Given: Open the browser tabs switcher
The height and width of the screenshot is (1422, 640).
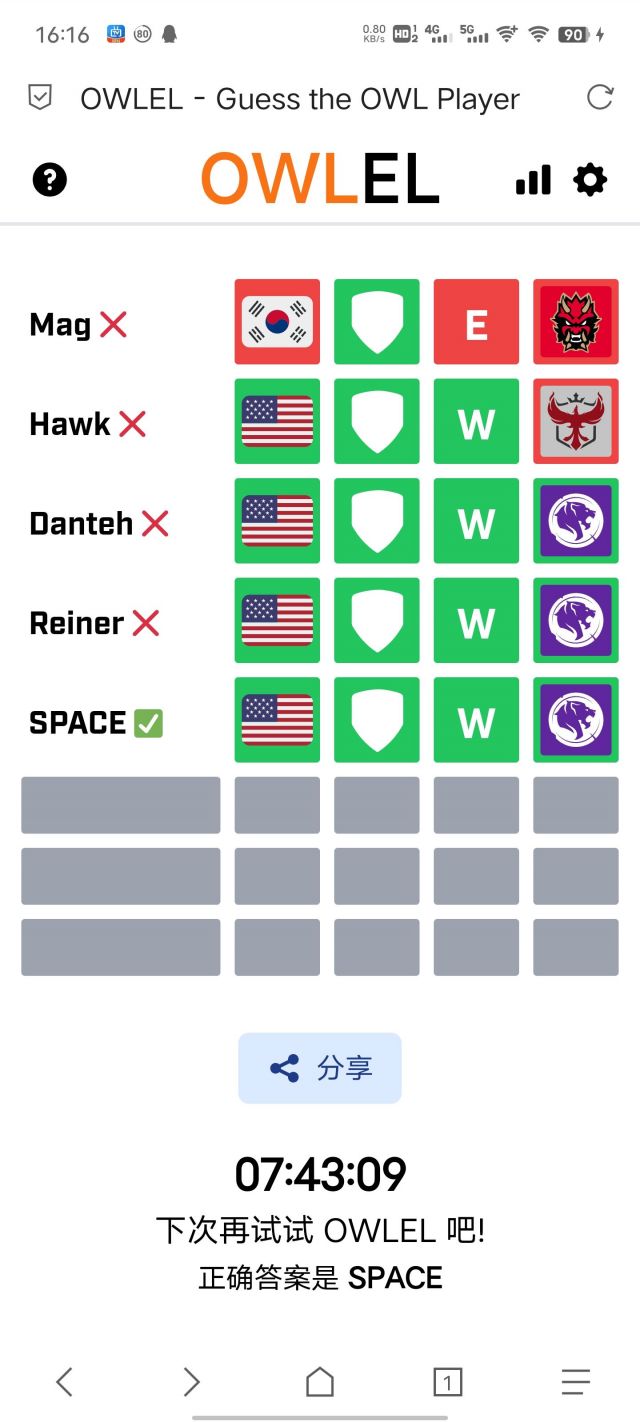Looking at the screenshot, I should (447, 1382).
